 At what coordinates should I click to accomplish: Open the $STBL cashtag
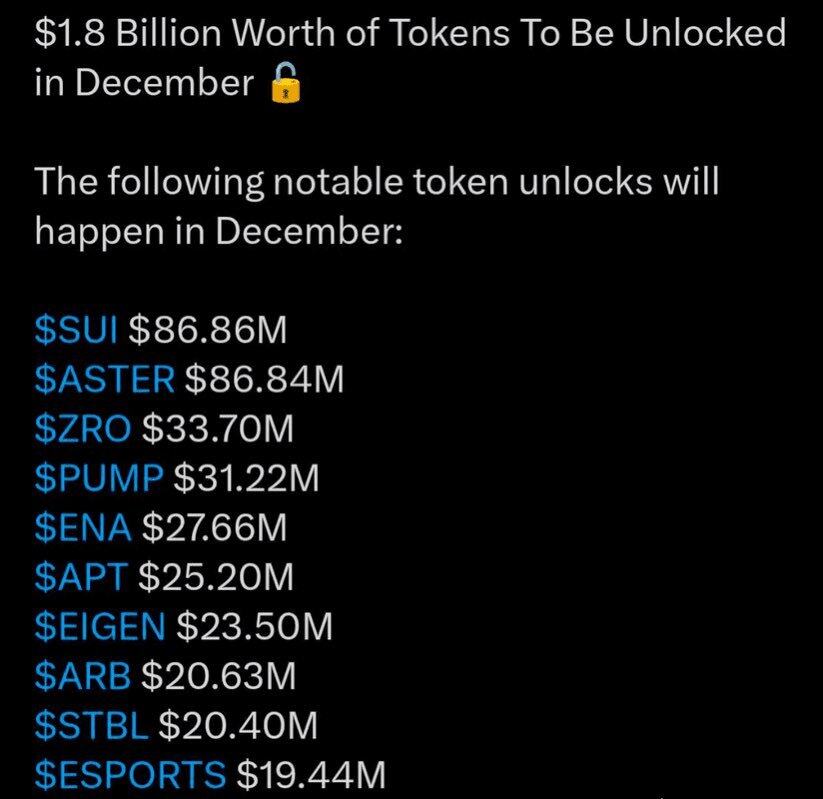click(x=91, y=726)
